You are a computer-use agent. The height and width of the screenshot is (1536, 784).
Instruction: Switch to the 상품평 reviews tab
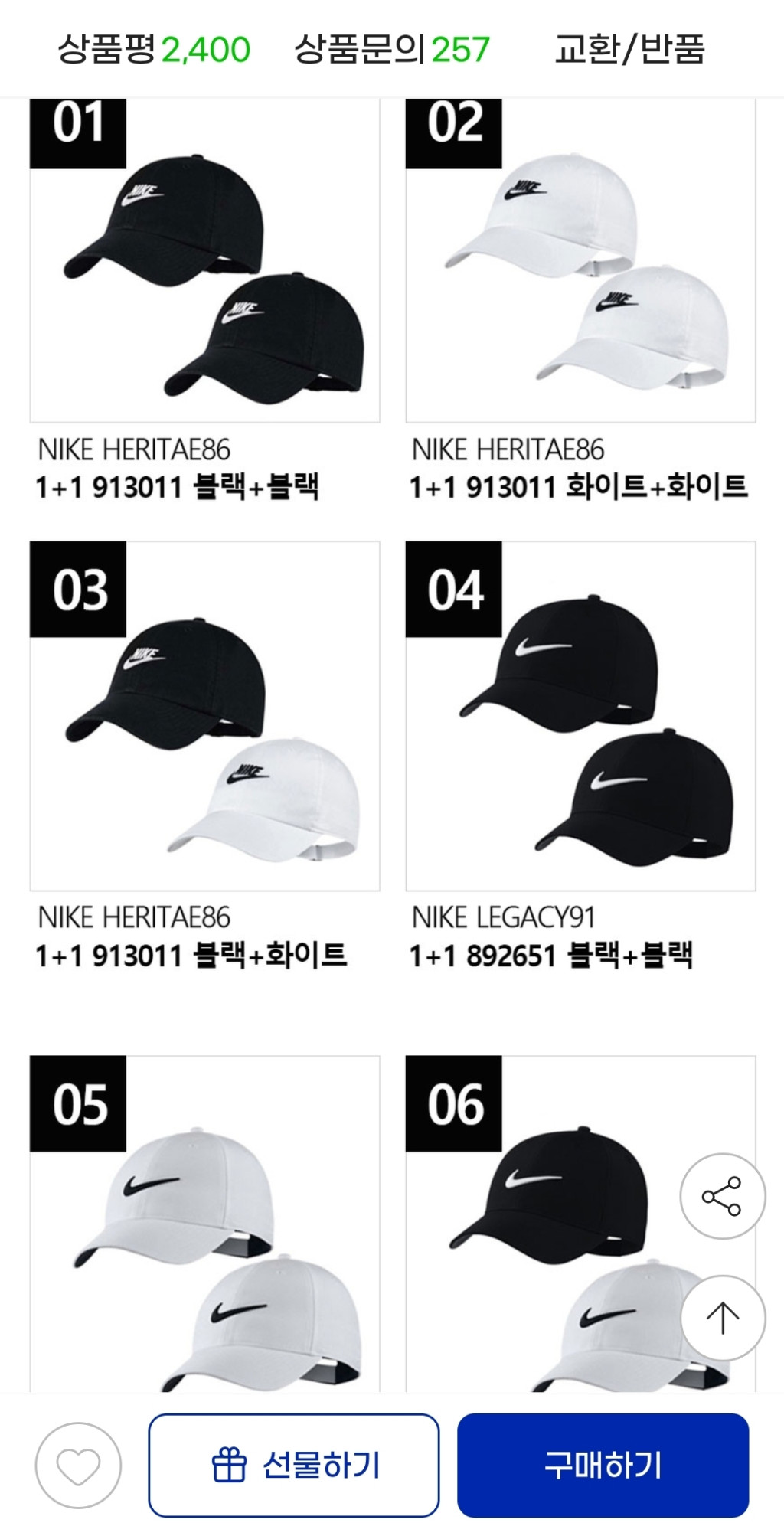(x=154, y=50)
